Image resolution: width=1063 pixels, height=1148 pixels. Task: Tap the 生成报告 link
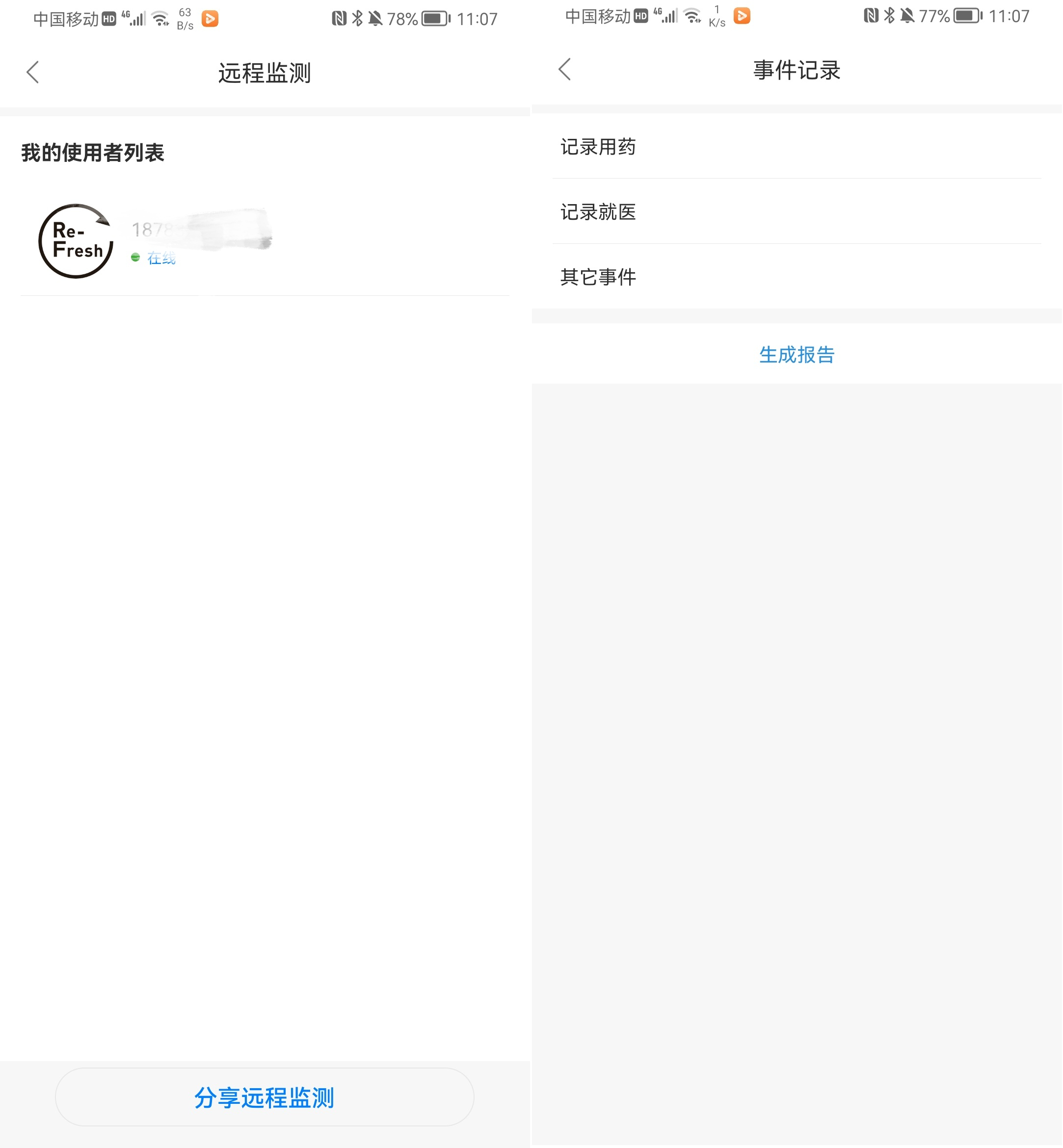[x=796, y=356]
